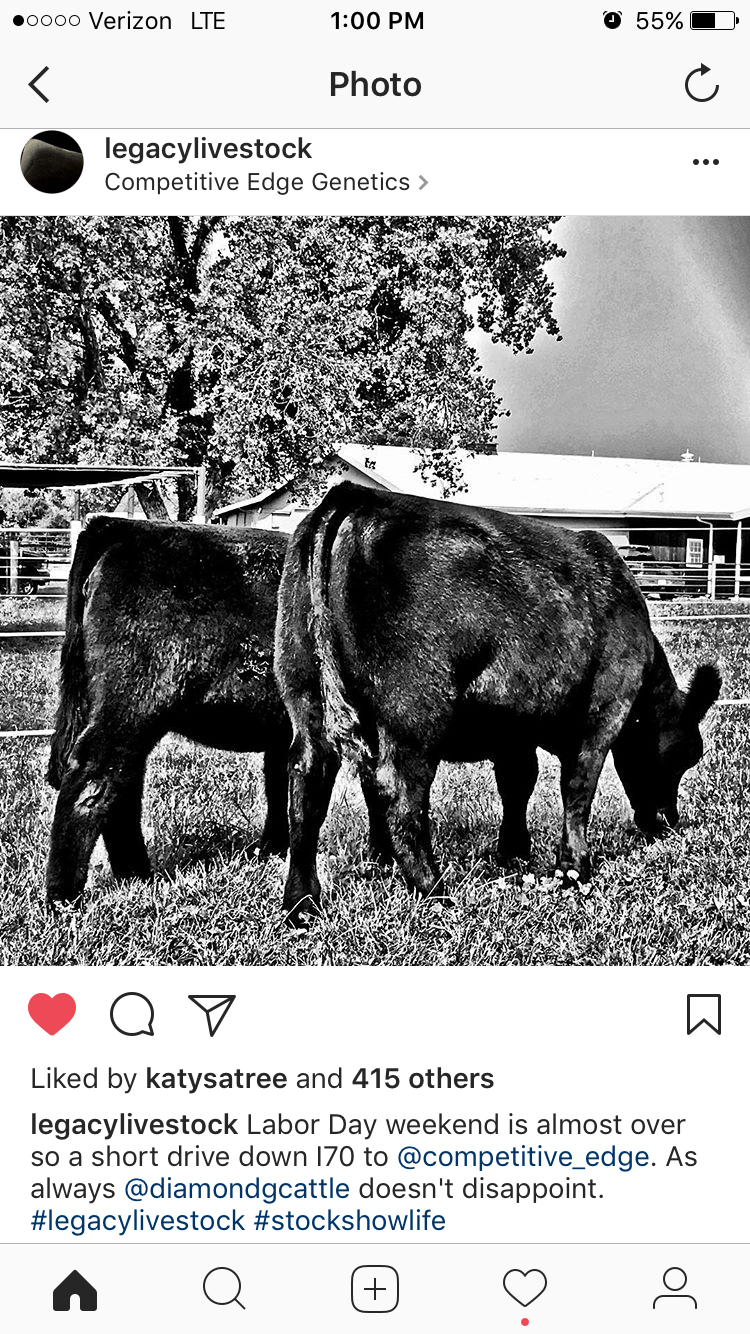This screenshot has height=1334, width=750.
Task: See the 415 others who liked
Action: 422,1079
